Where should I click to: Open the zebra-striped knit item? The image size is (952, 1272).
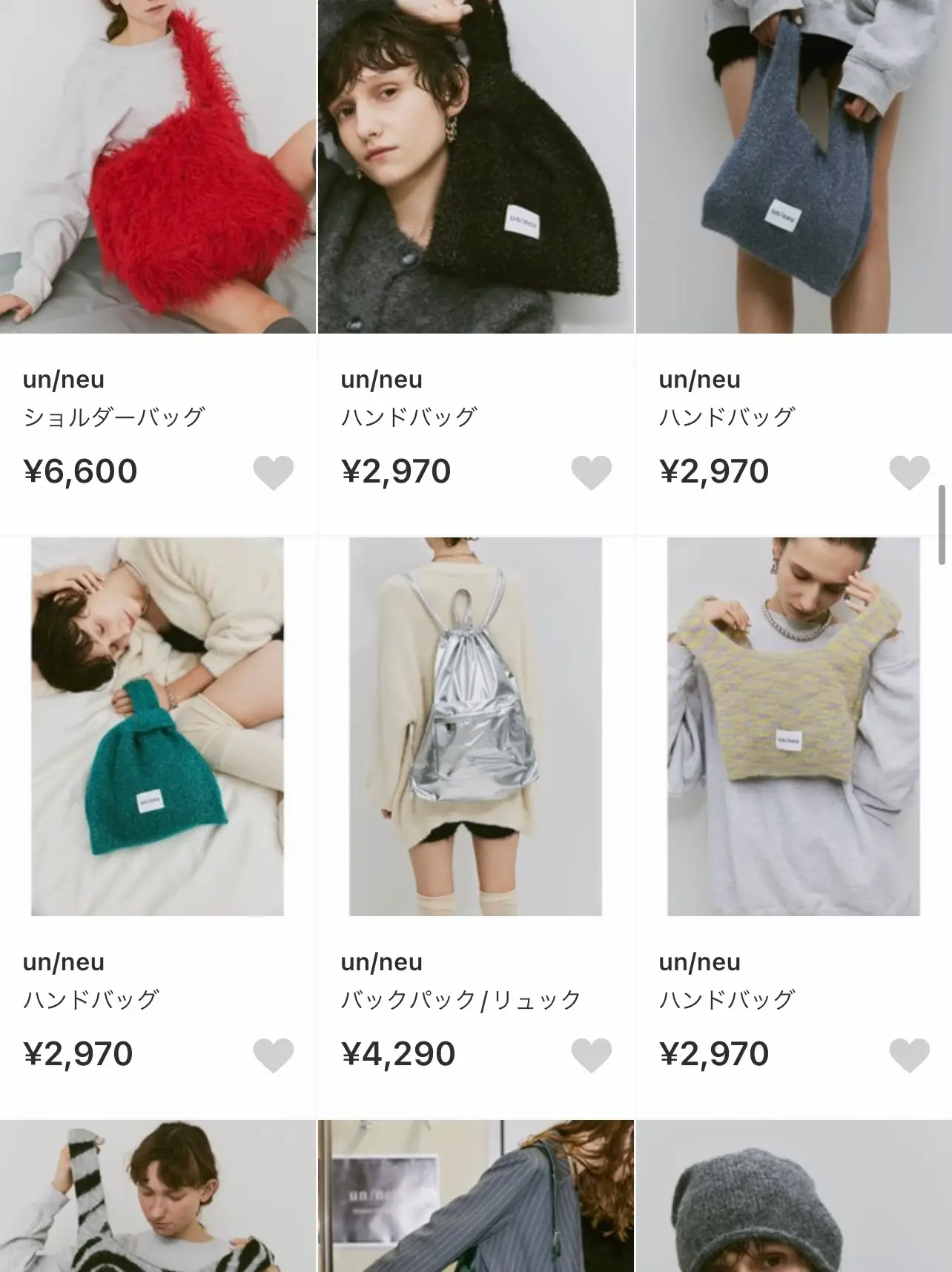157,1197
